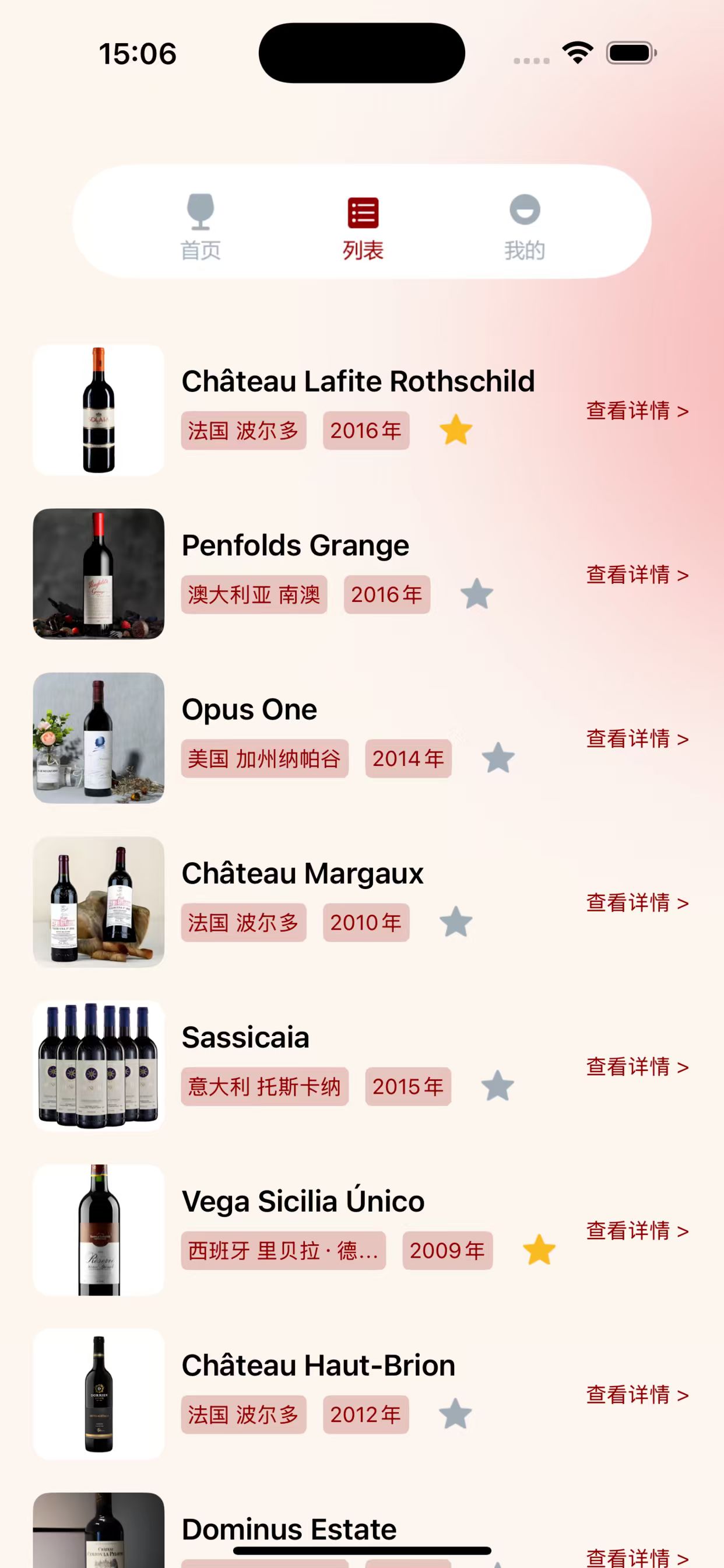This screenshot has width=724, height=1568.
Task: Open the Dominus Estate row
Action: [x=289, y=1529]
